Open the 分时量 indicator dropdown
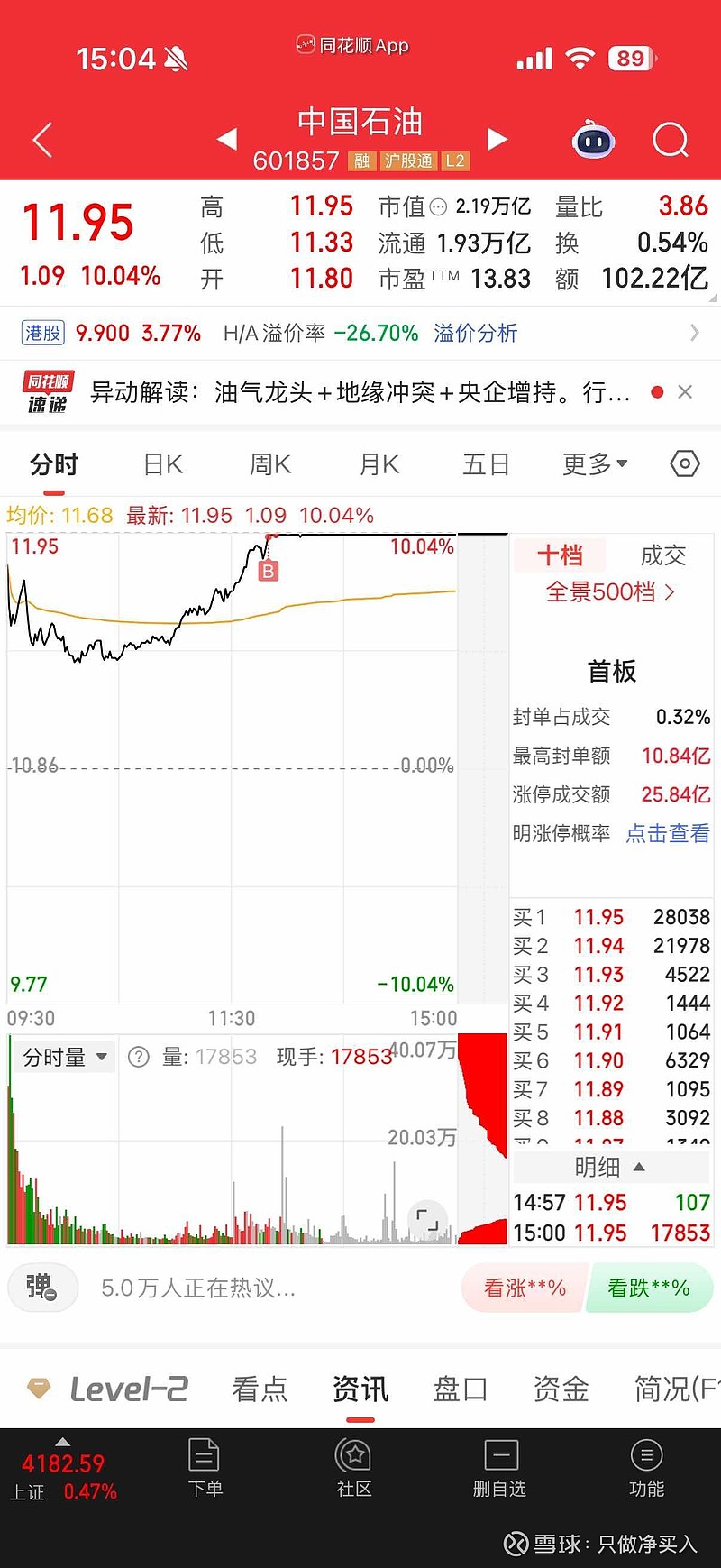The image size is (721, 1568). click(62, 1056)
